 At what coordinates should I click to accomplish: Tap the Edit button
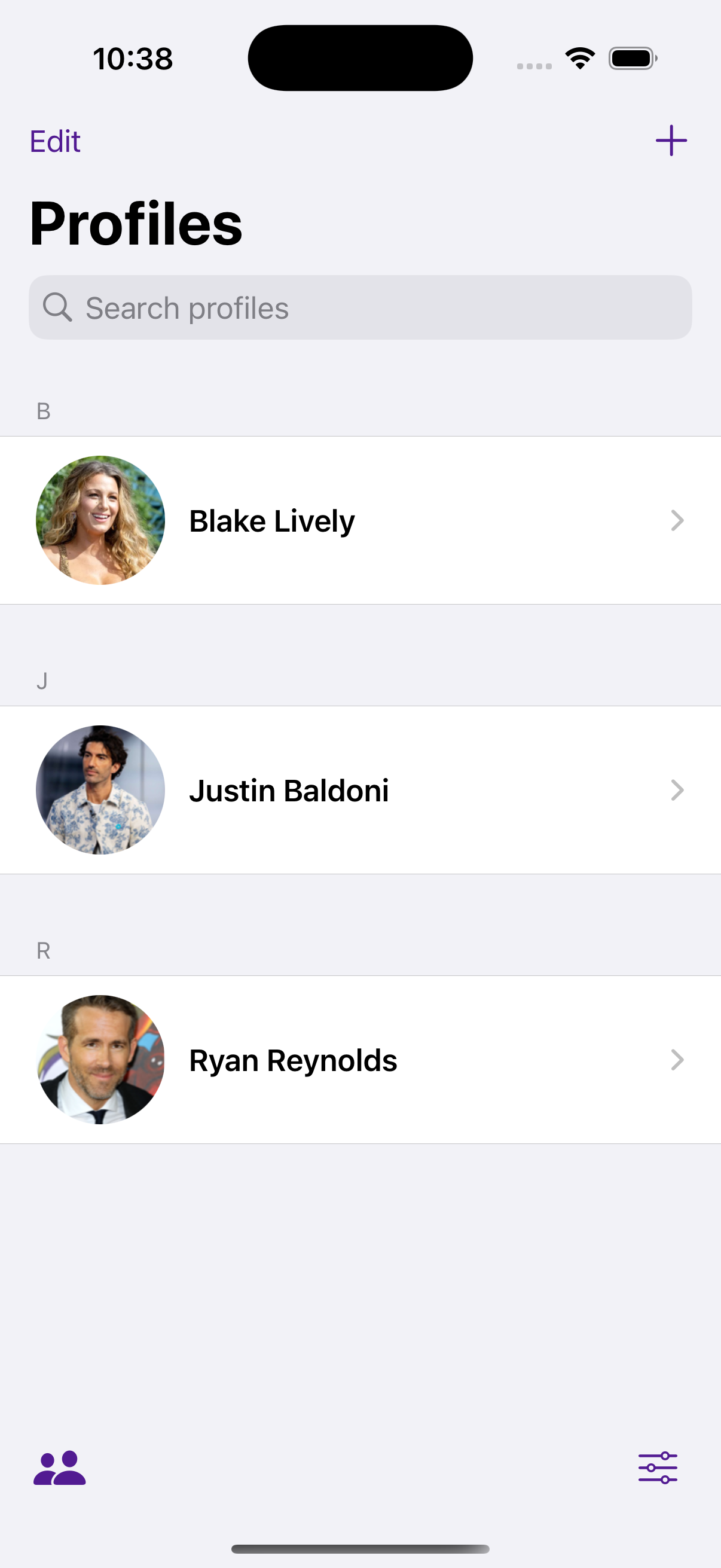point(55,141)
